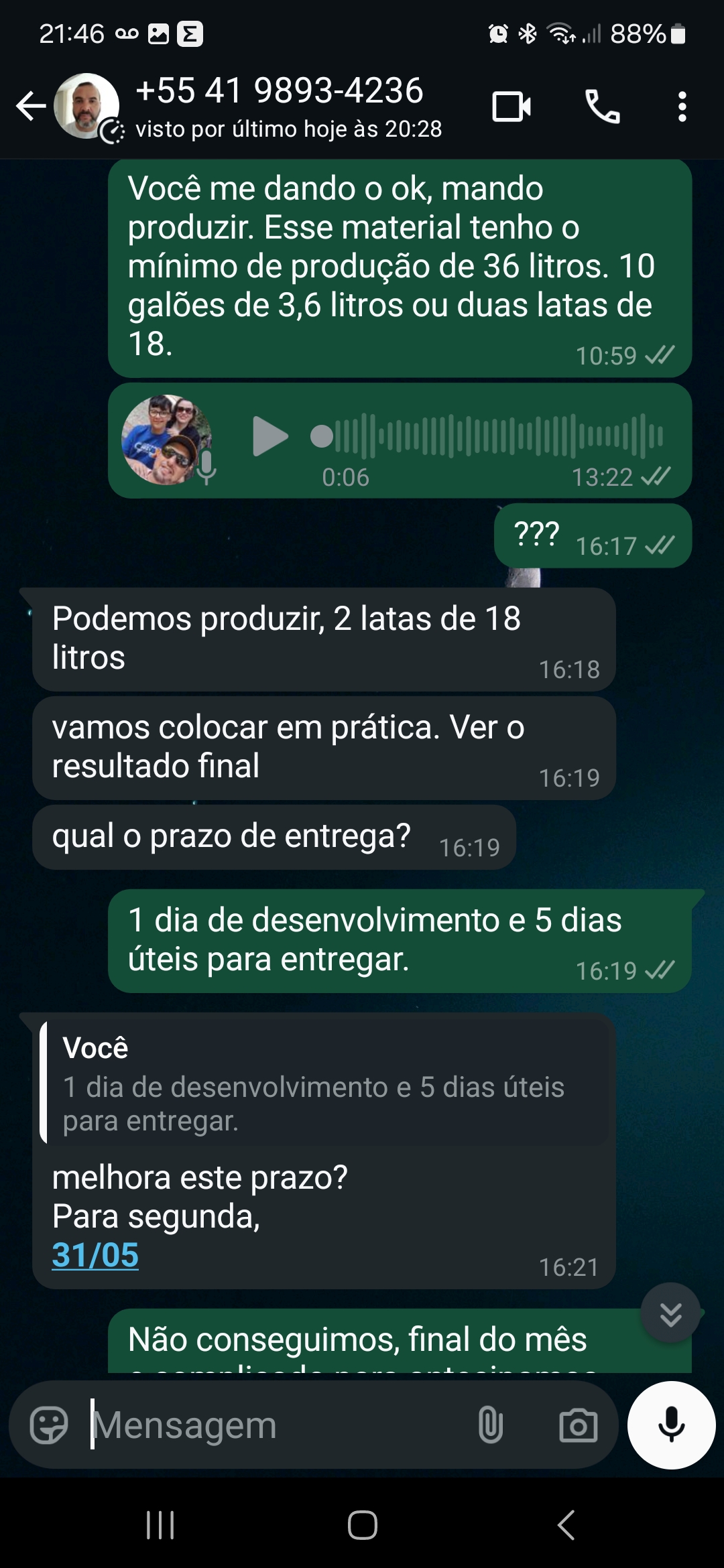Focus the Mensagem text field

(x=268, y=1425)
